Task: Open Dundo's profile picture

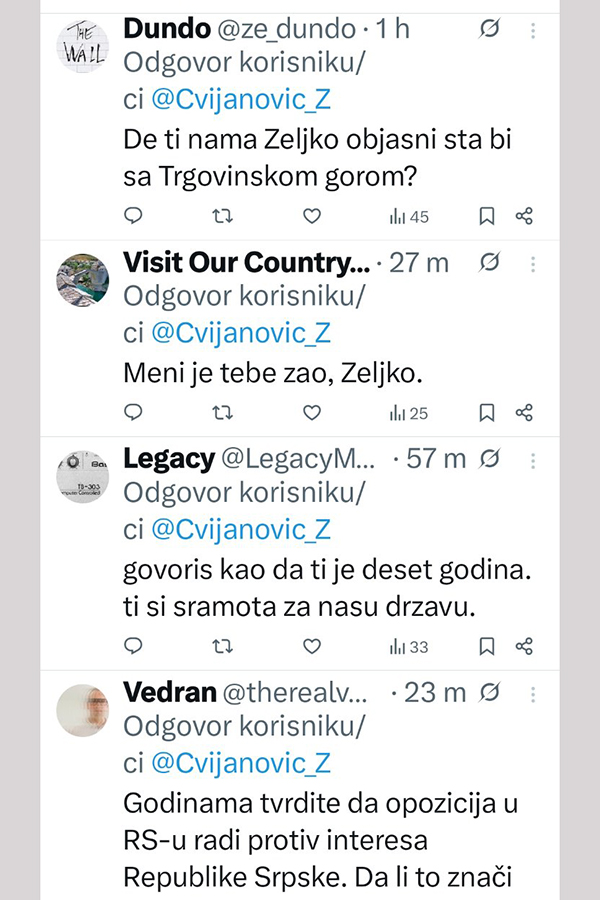Action: tap(83, 44)
